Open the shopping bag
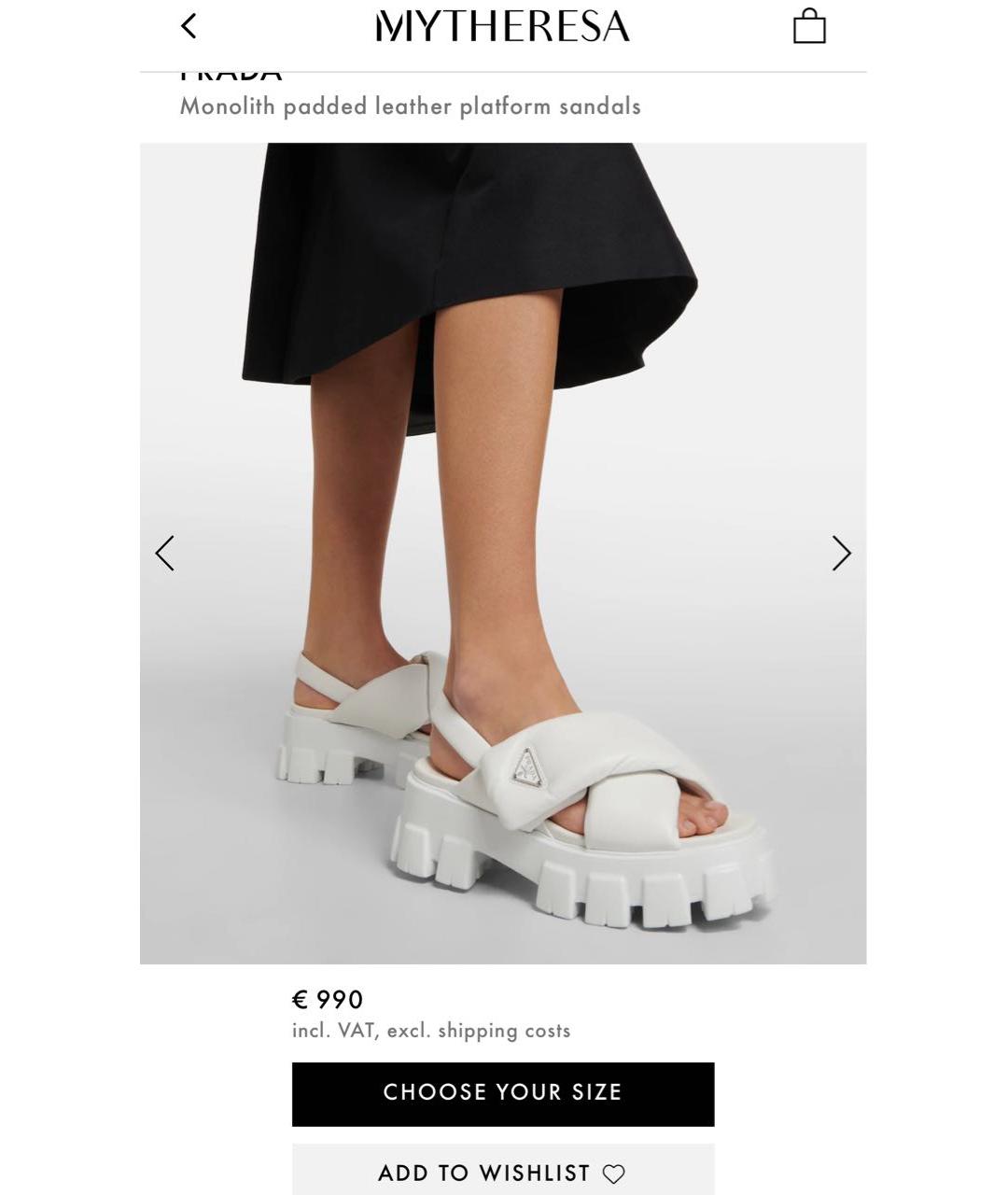1008x1195 pixels. pos(809,26)
